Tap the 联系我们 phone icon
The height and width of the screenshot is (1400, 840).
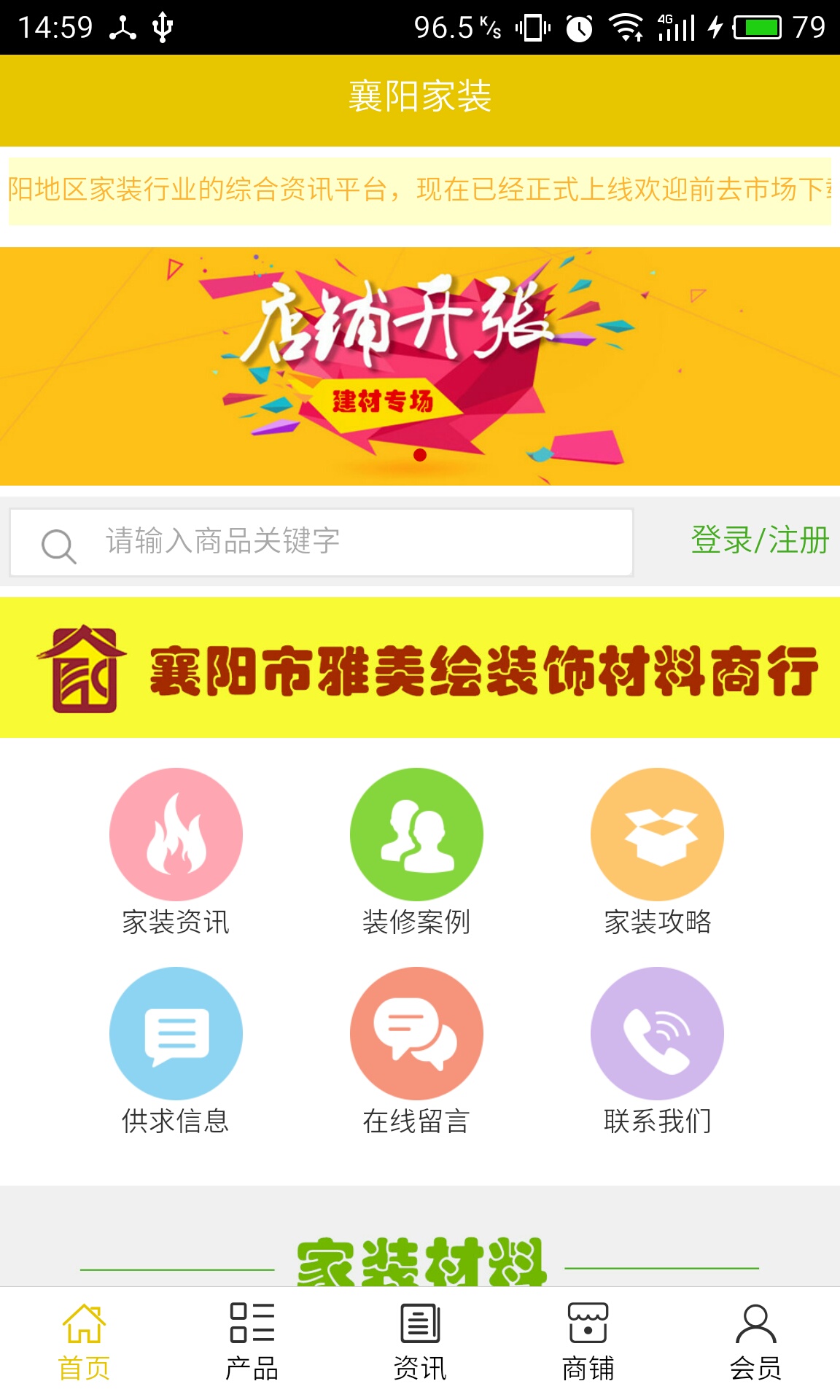656,1032
